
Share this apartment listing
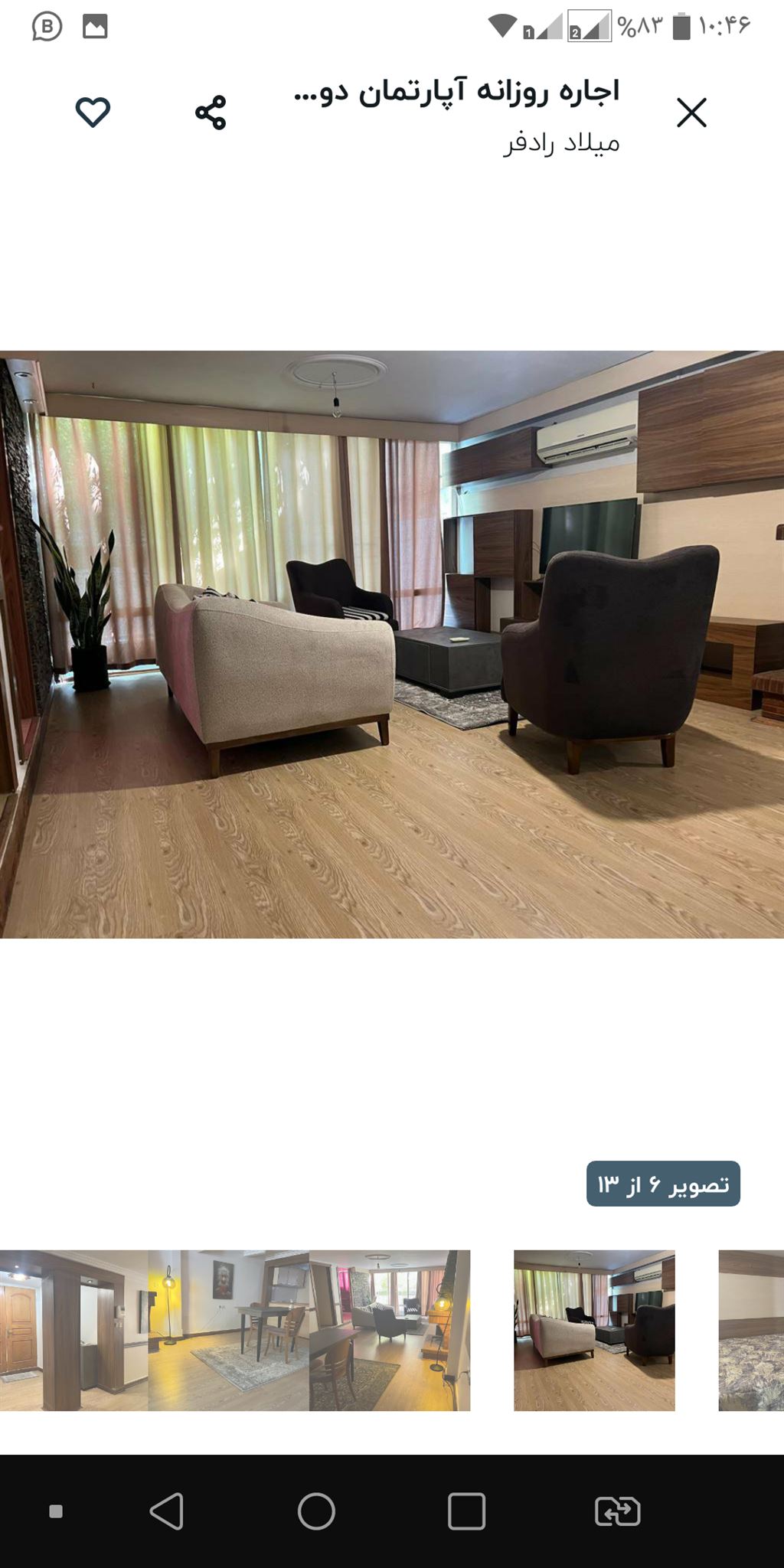pos(211,113)
